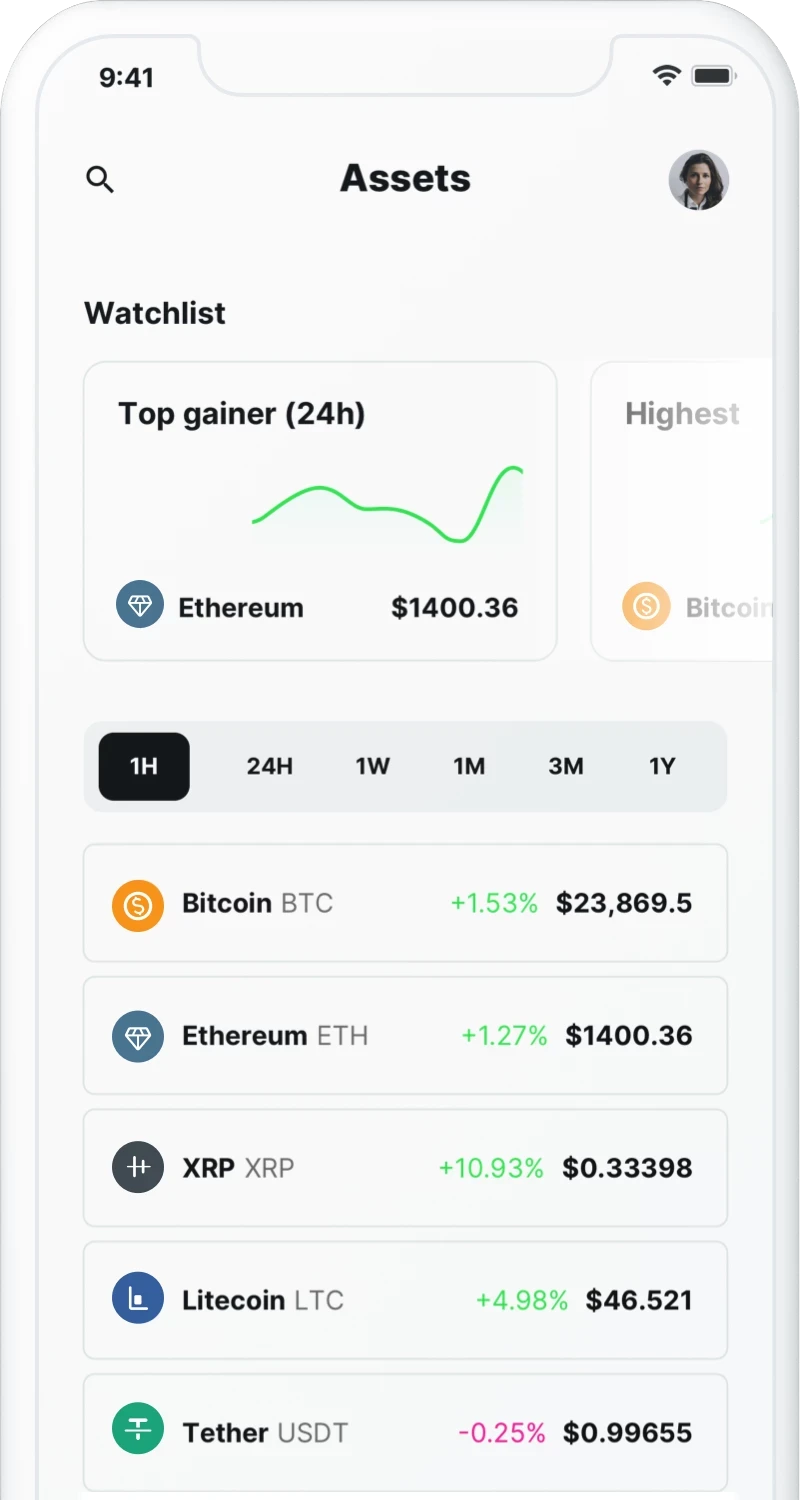Viewport: 800px width, 1500px height.
Task: Select the 24H timeframe
Action: click(270, 766)
